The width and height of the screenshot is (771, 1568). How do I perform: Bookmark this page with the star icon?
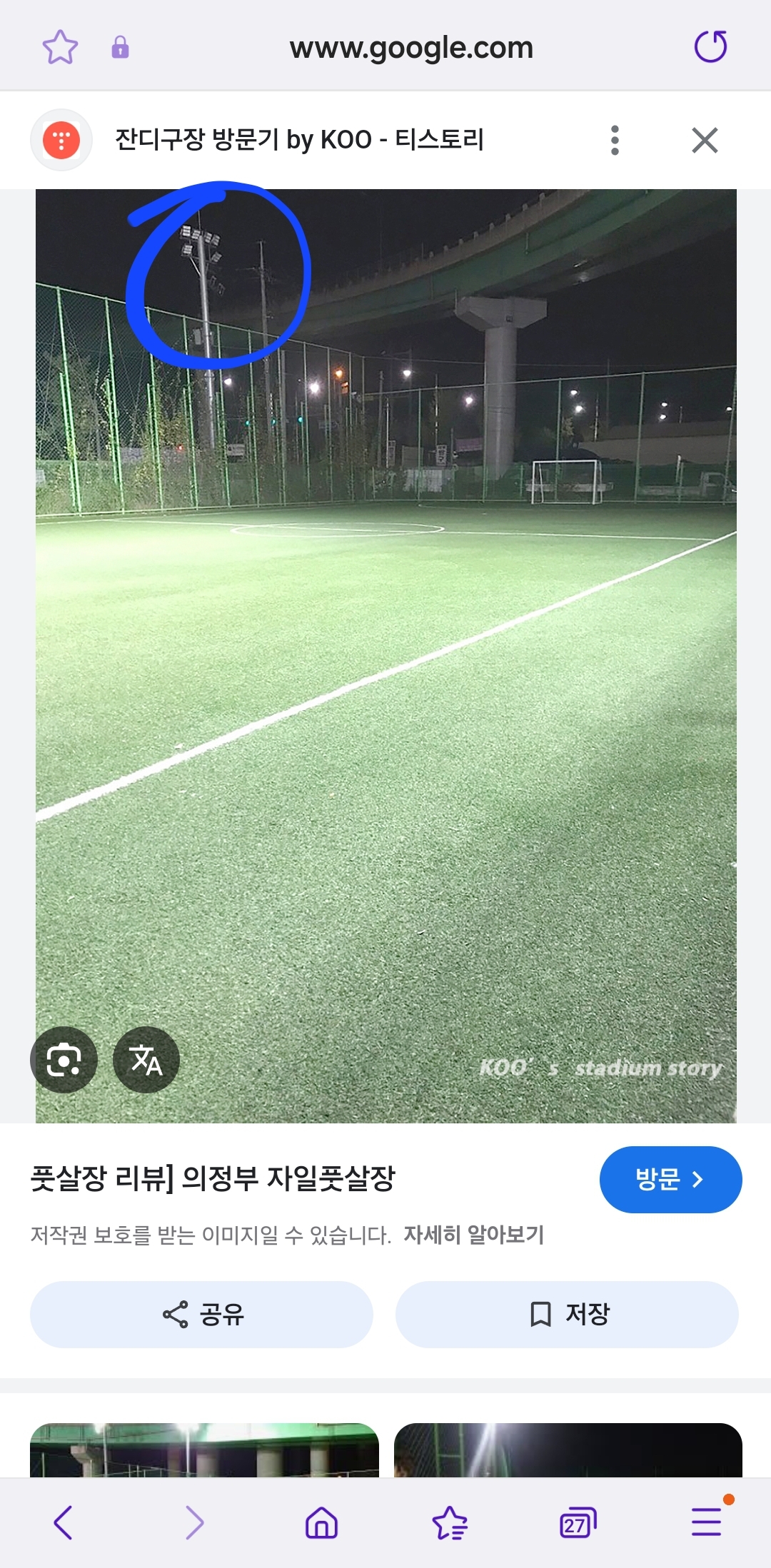coord(60,47)
